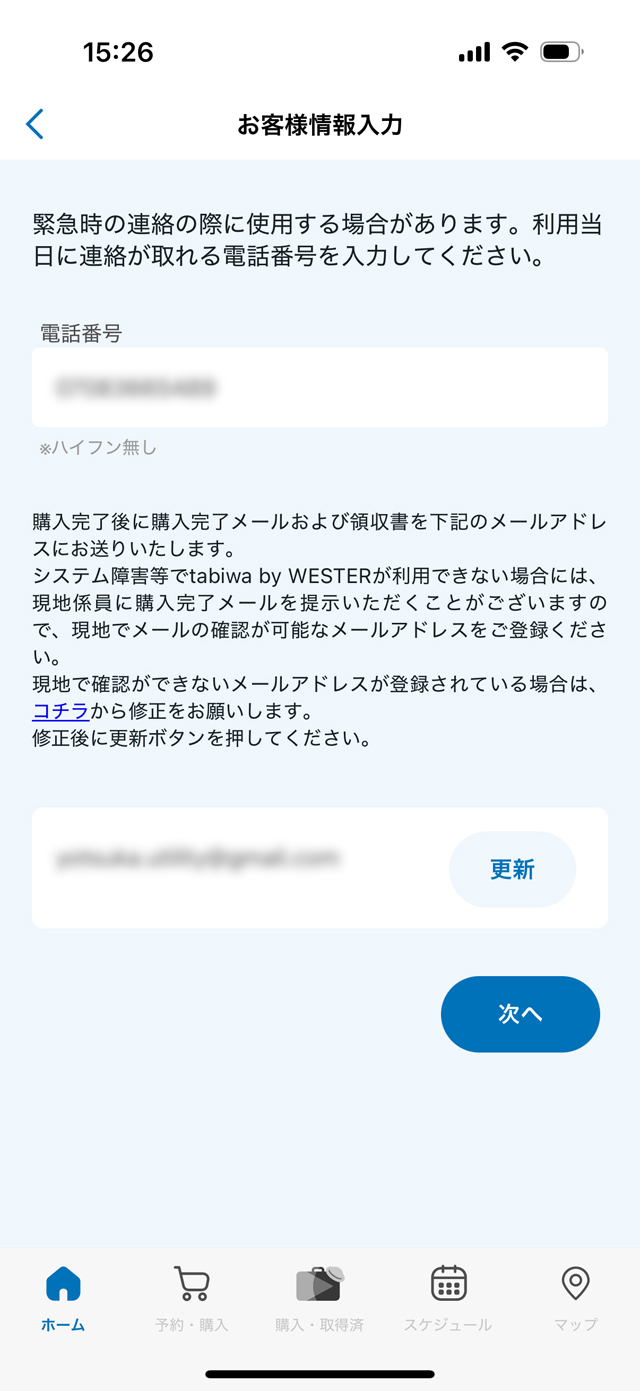Switch to the スケジュール tab
Image resolution: width=640 pixels, height=1391 pixels.
point(448,1298)
